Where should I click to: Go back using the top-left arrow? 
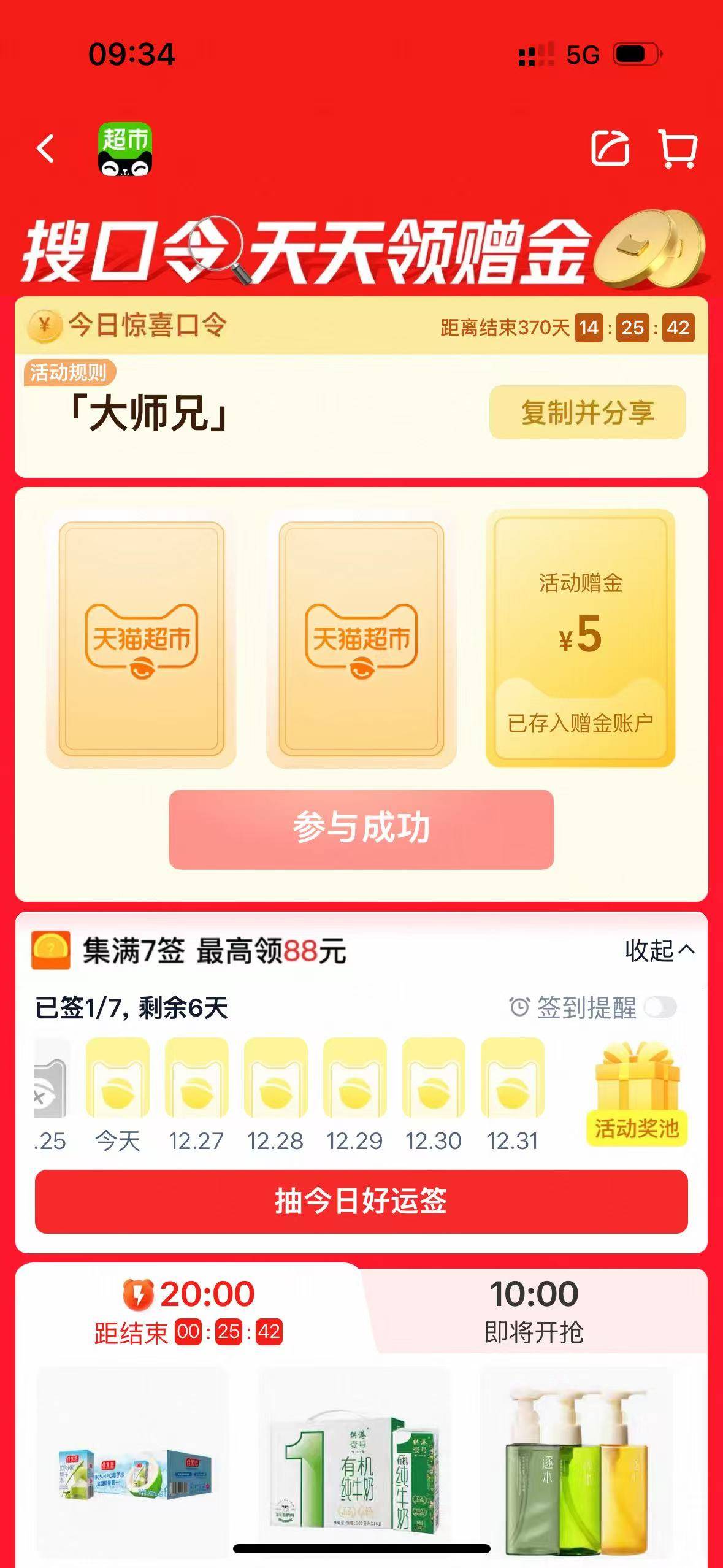tap(45, 149)
